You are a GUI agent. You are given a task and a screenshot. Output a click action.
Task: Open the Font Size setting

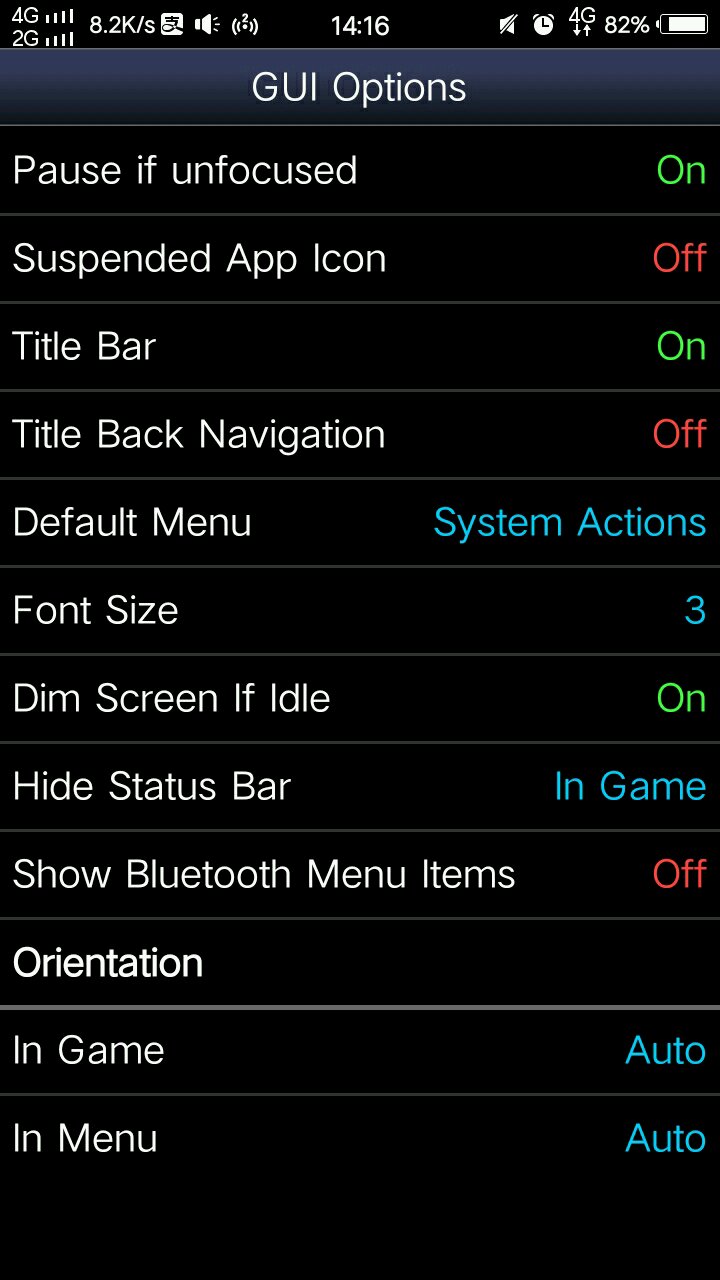360,610
